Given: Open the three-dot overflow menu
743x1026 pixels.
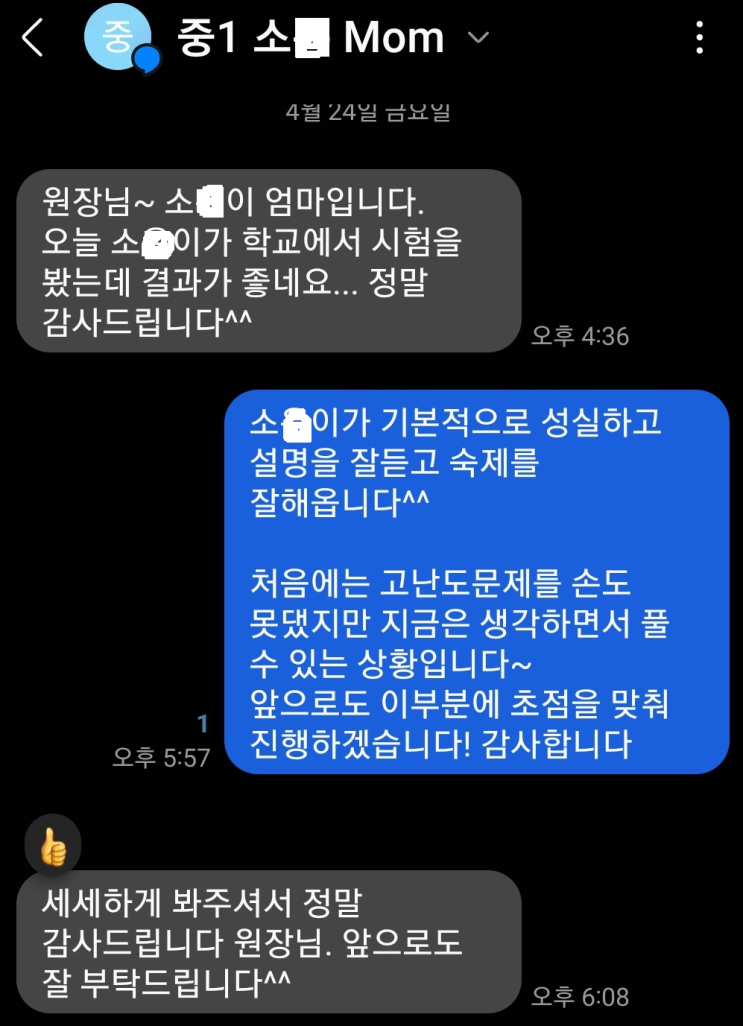Looking at the screenshot, I should tap(700, 38).
